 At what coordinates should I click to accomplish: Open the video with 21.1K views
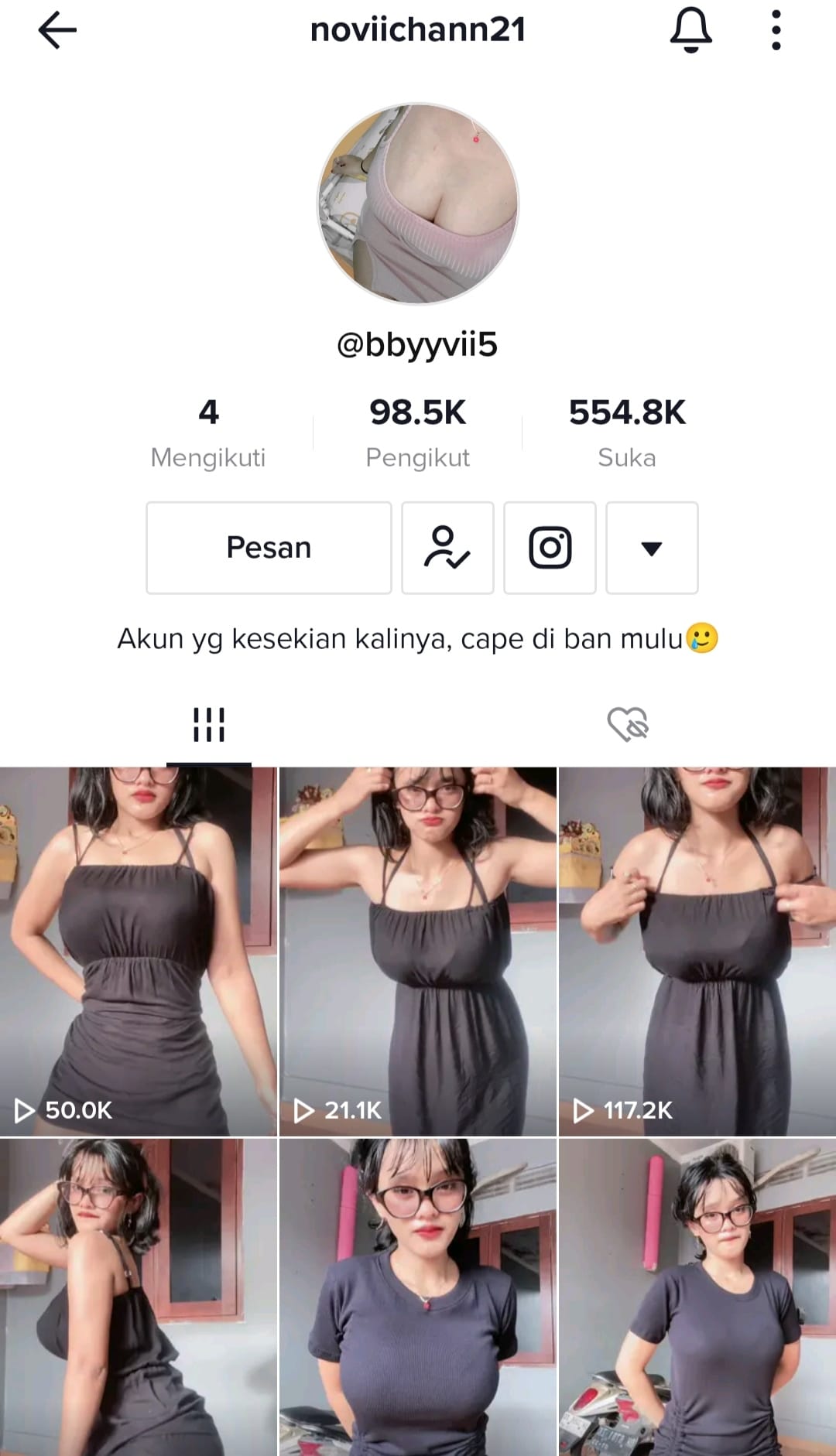pyautogui.click(x=417, y=952)
